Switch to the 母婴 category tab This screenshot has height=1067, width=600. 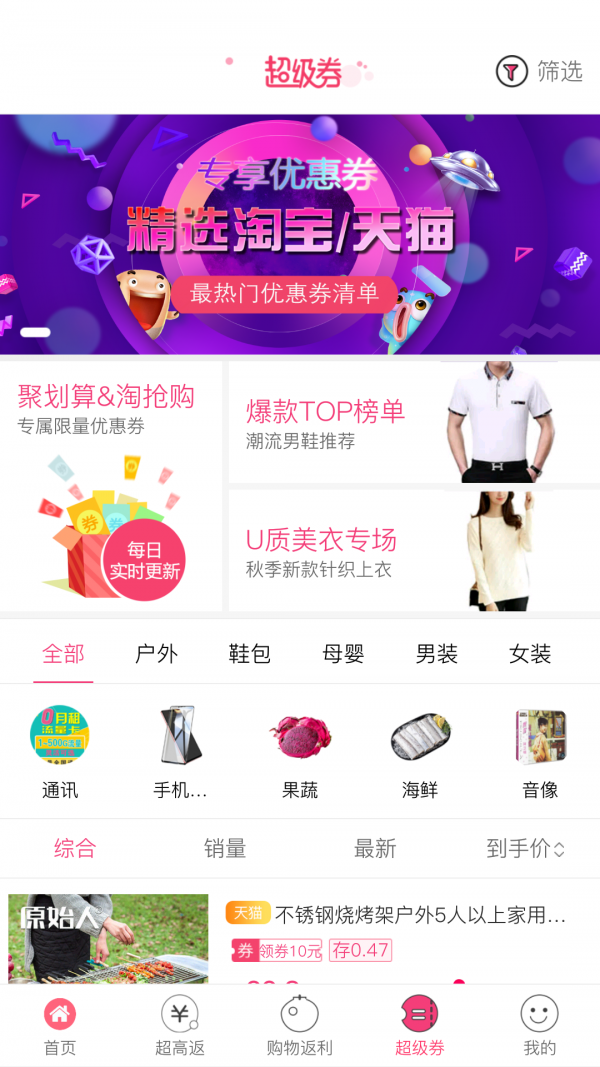pyautogui.click(x=343, y=654)
